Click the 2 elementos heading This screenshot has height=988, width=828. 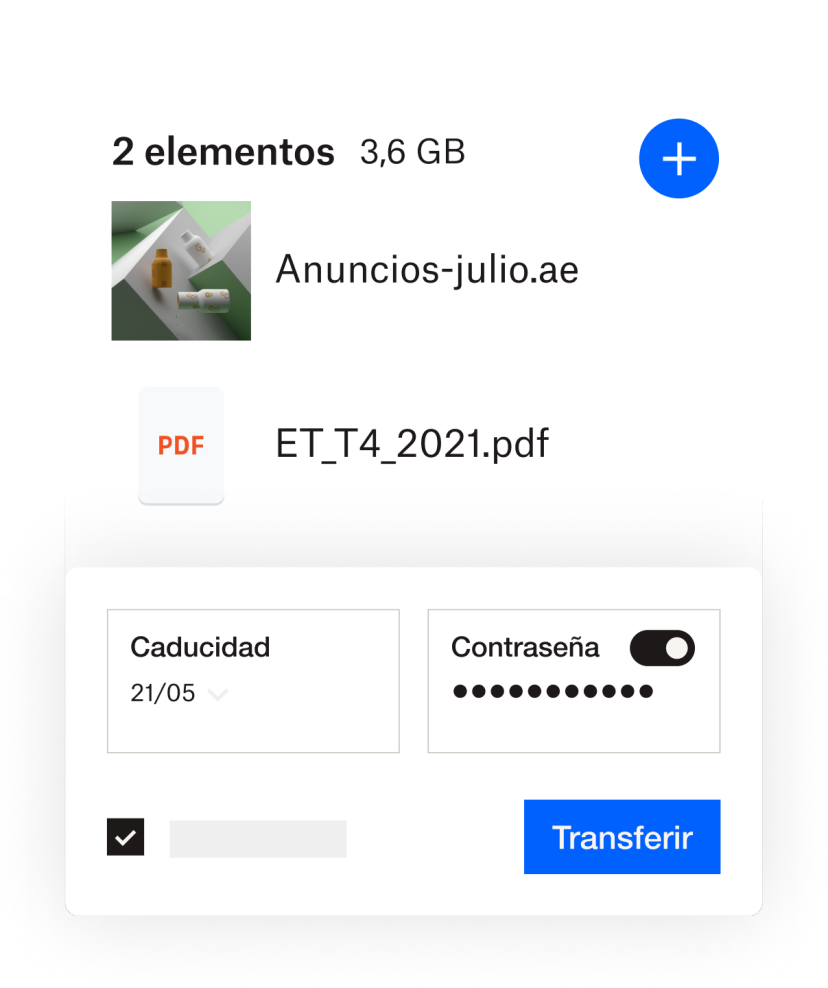[222, 152]
